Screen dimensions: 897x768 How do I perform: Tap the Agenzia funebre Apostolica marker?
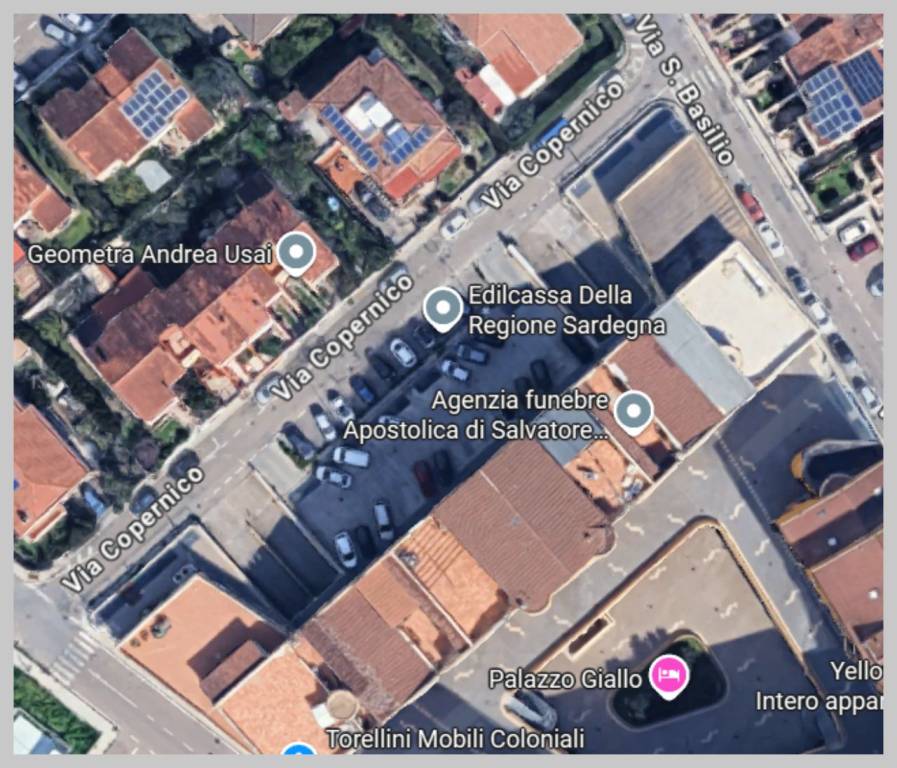pos(632,411)
